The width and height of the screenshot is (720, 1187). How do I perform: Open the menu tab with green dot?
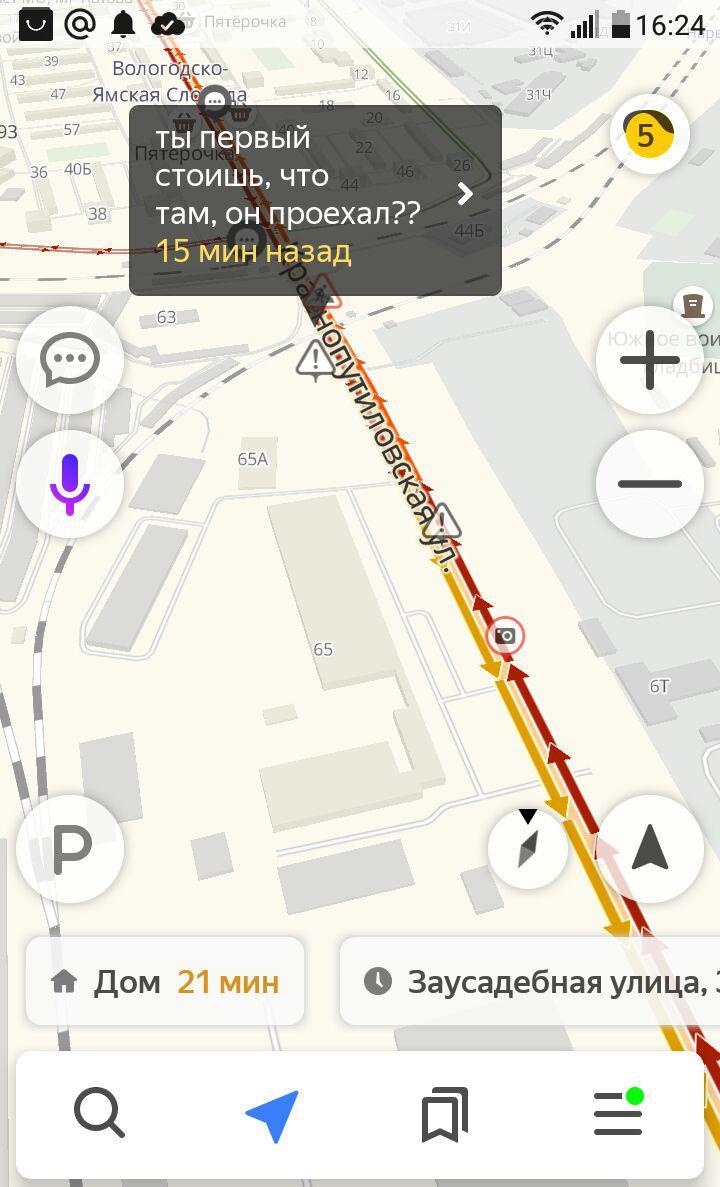pyautogui.click(x=619, y=1113)
